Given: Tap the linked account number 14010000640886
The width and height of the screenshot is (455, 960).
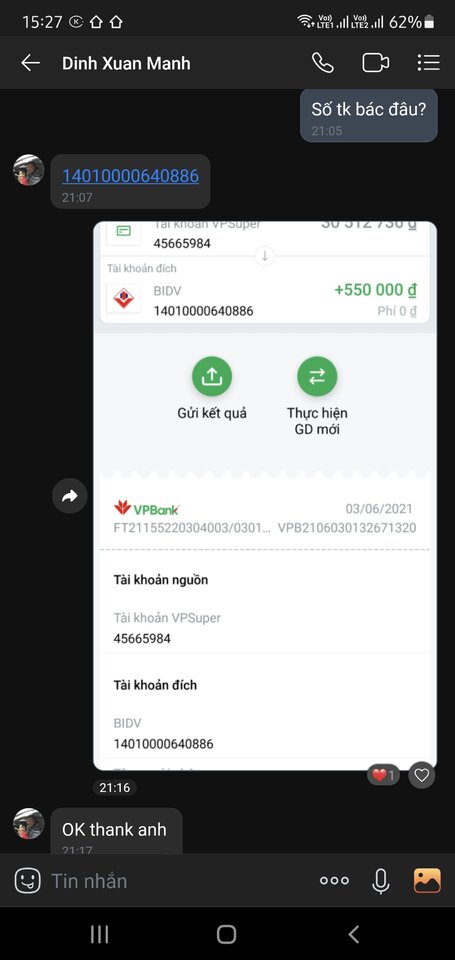Looking at the screenshot, I should [x=130, y=176].
